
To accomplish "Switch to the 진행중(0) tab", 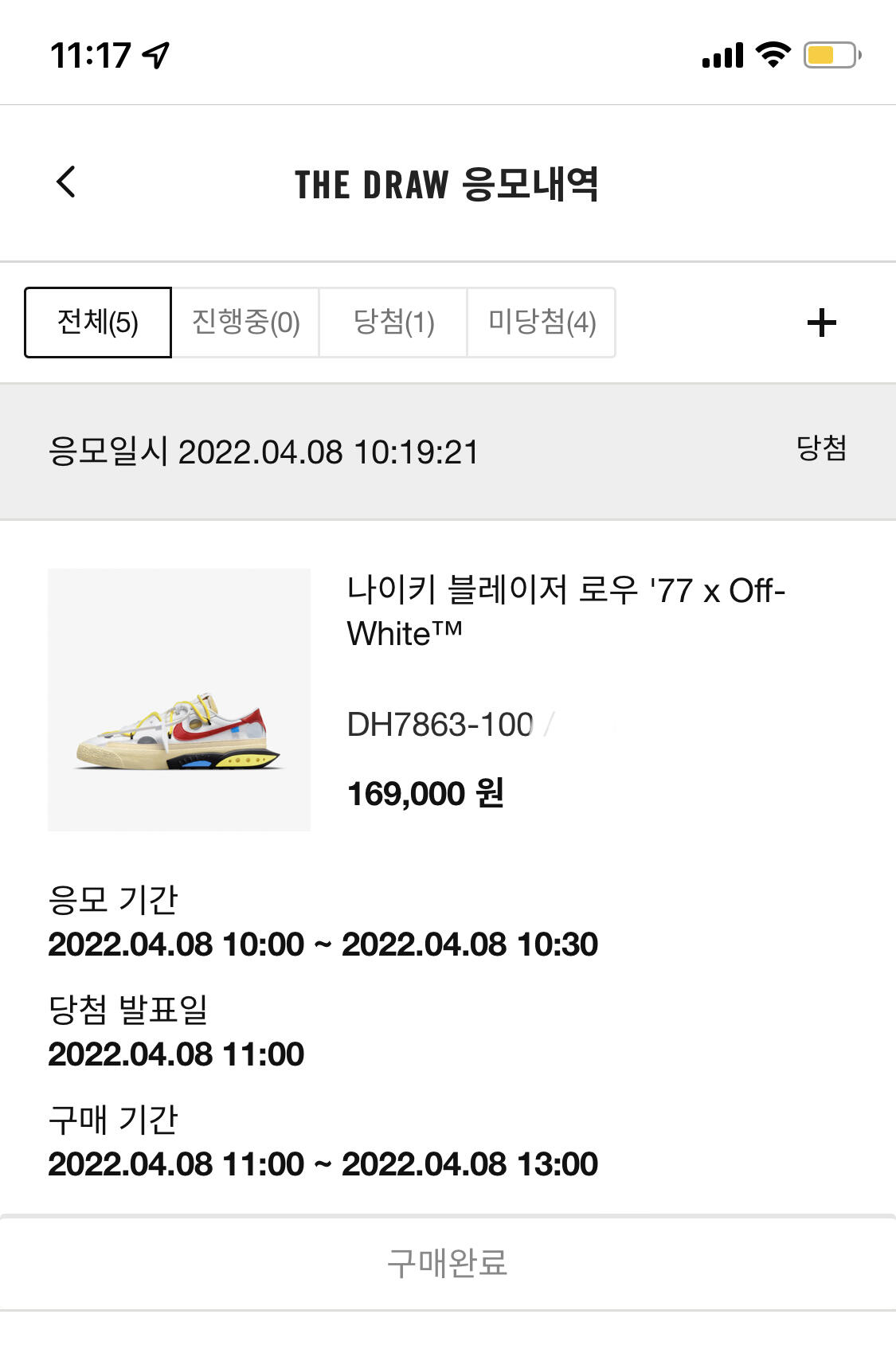I will click(245, 323).
